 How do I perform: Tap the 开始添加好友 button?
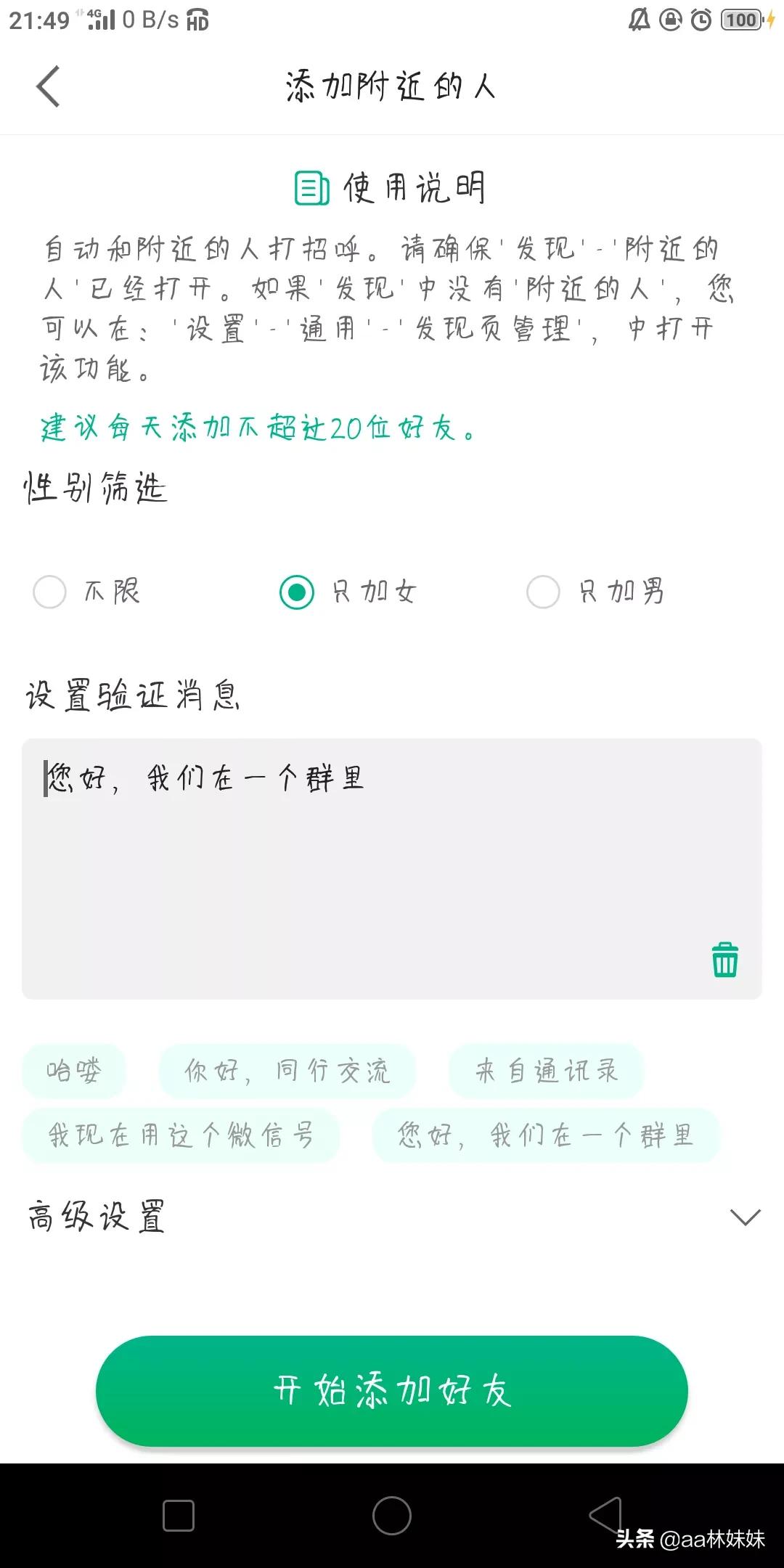coord(392,1391)
